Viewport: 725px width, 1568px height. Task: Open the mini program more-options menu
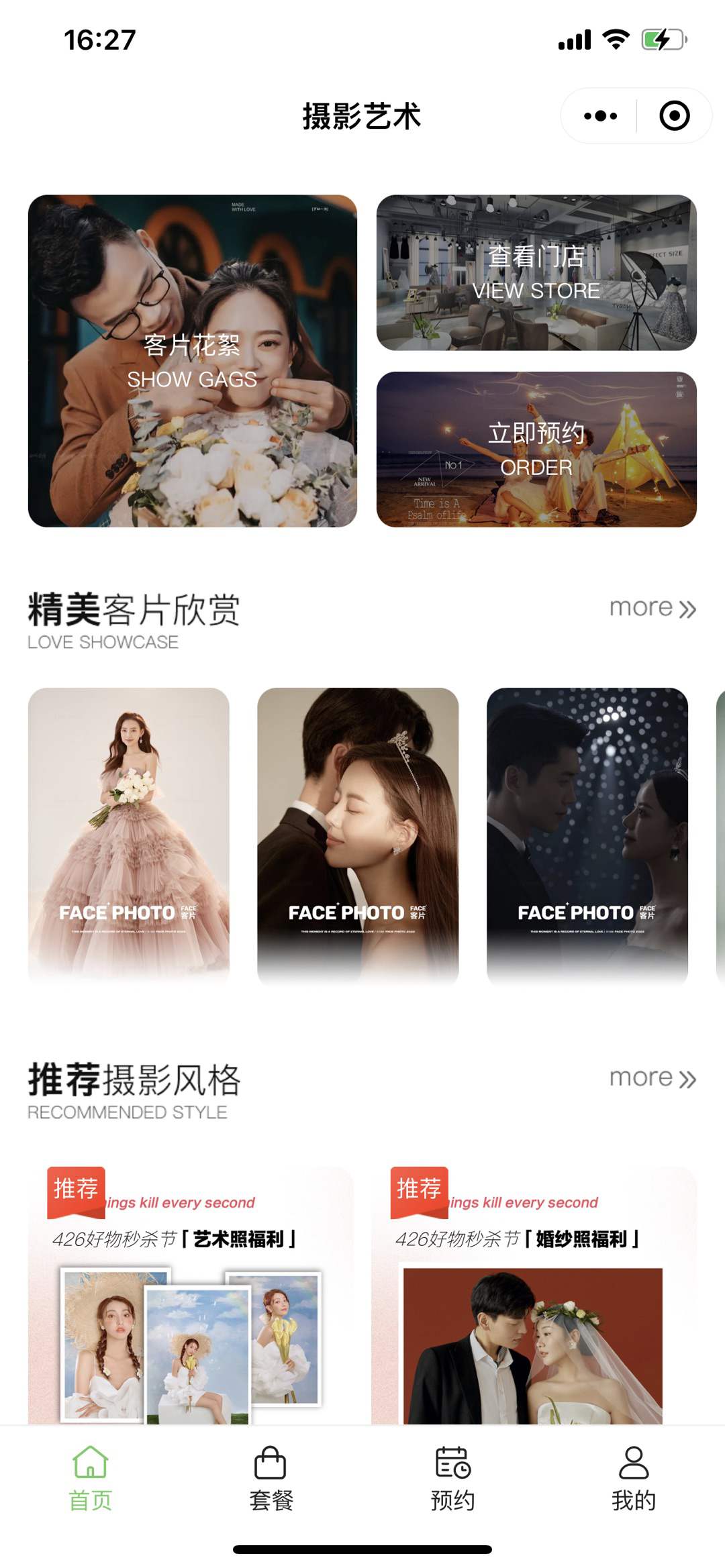coord(600,116)
